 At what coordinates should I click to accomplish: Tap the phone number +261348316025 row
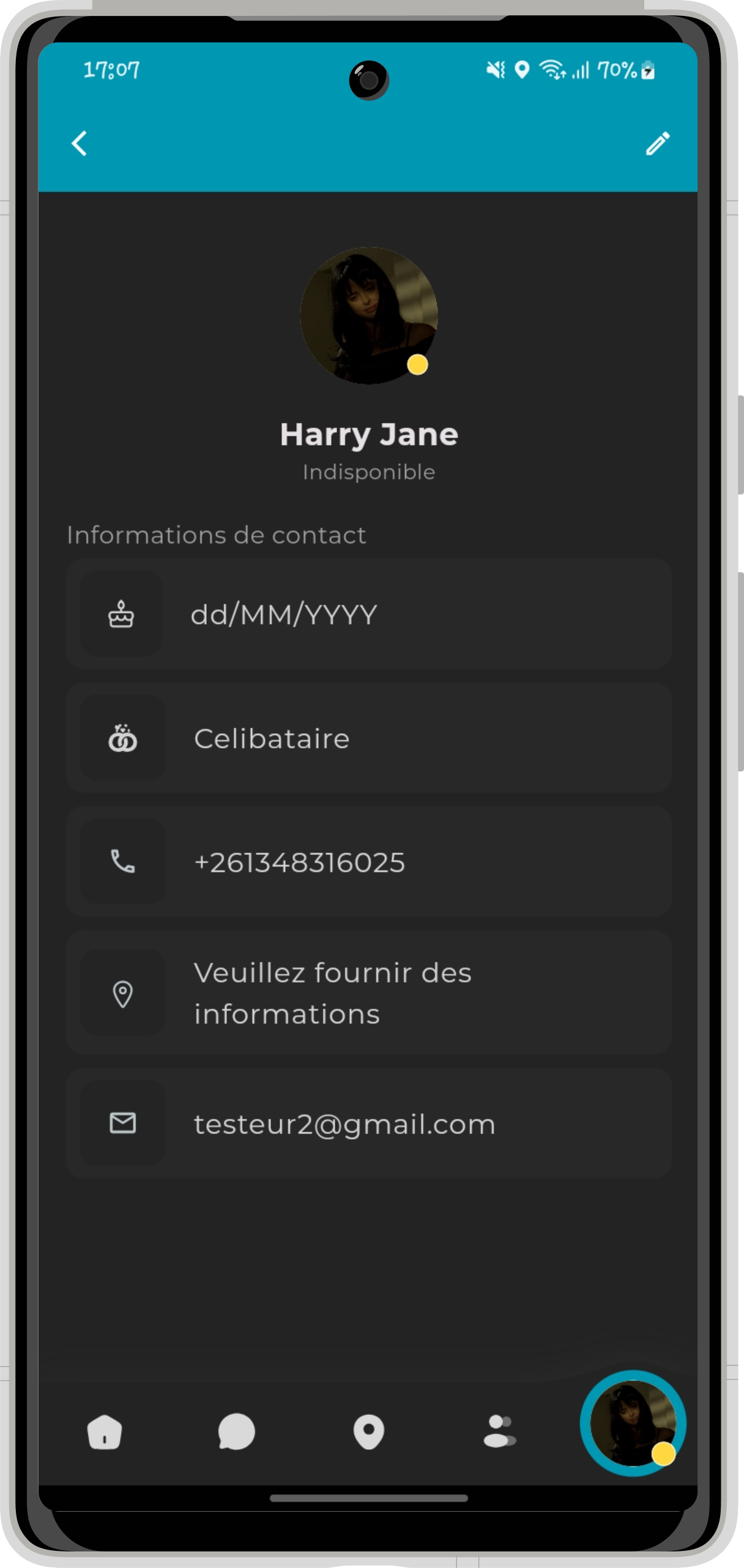(368, 862)
